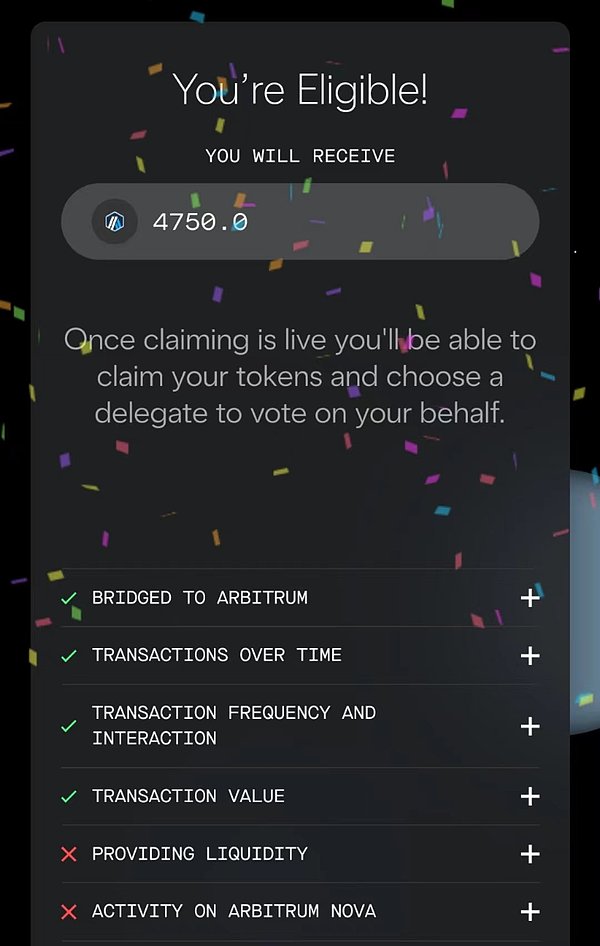The height and width of the screenshot is (946, 600).
Task: Expand the Transaction Value criterion
Action: point(530,797)
